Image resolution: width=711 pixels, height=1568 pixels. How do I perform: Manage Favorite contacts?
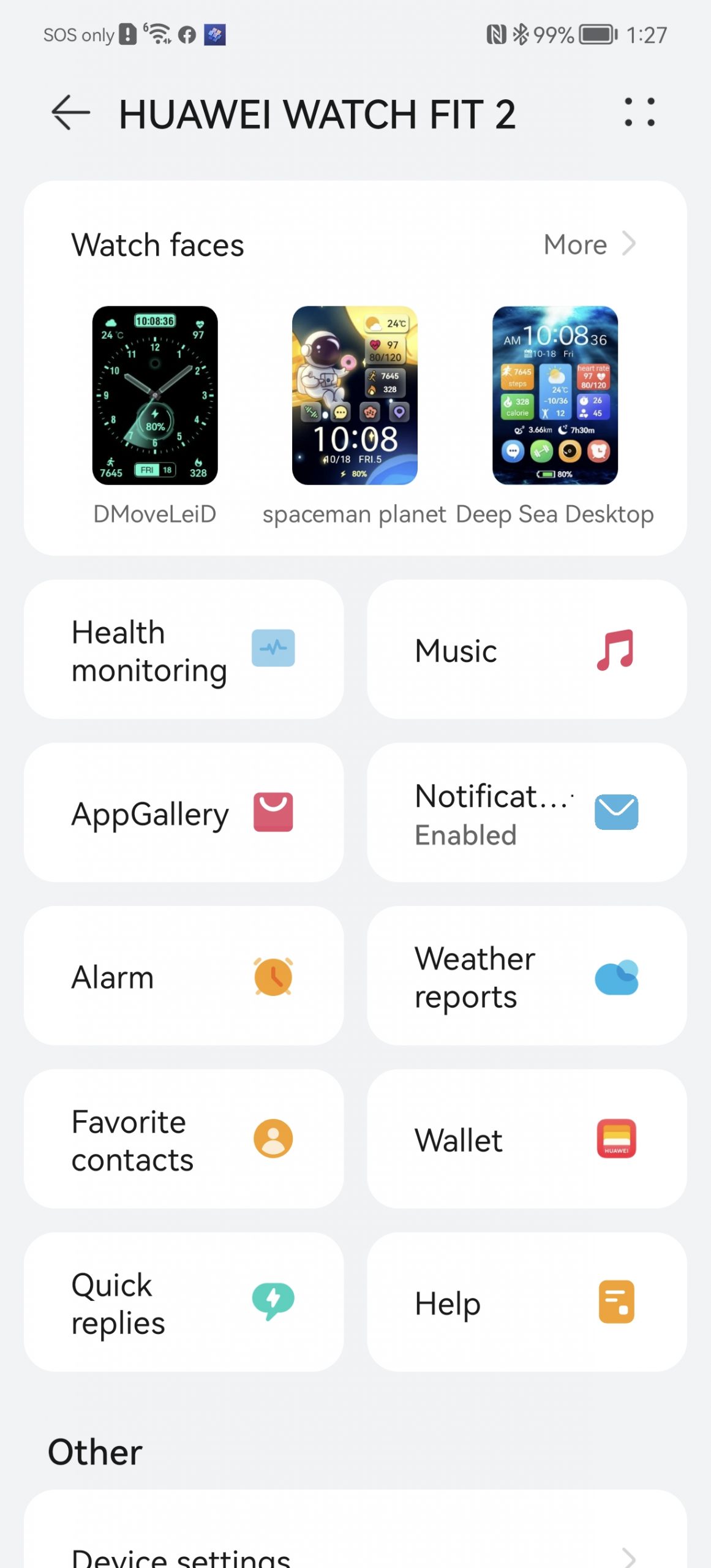coord(184,1139)
